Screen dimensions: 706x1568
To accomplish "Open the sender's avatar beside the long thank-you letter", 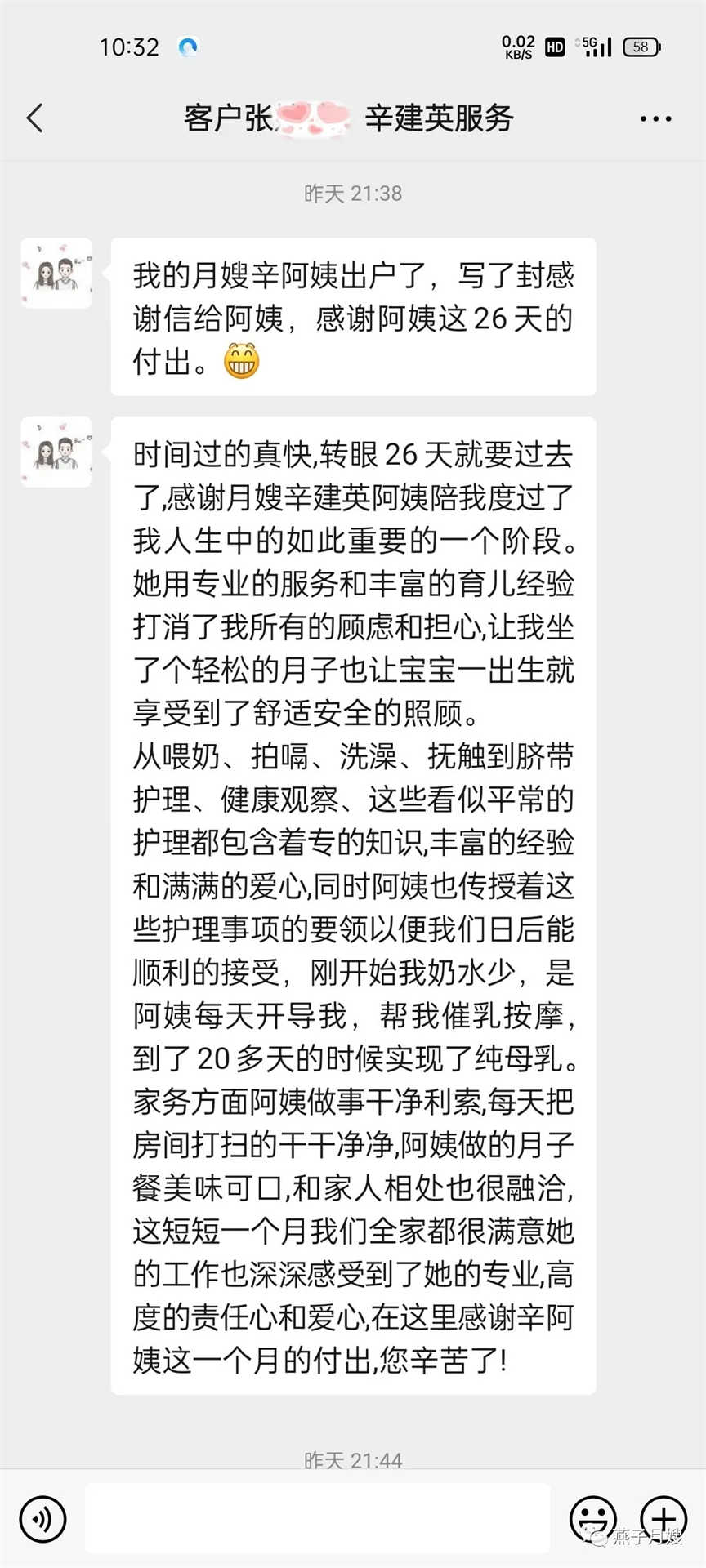I will click(56, 452).
